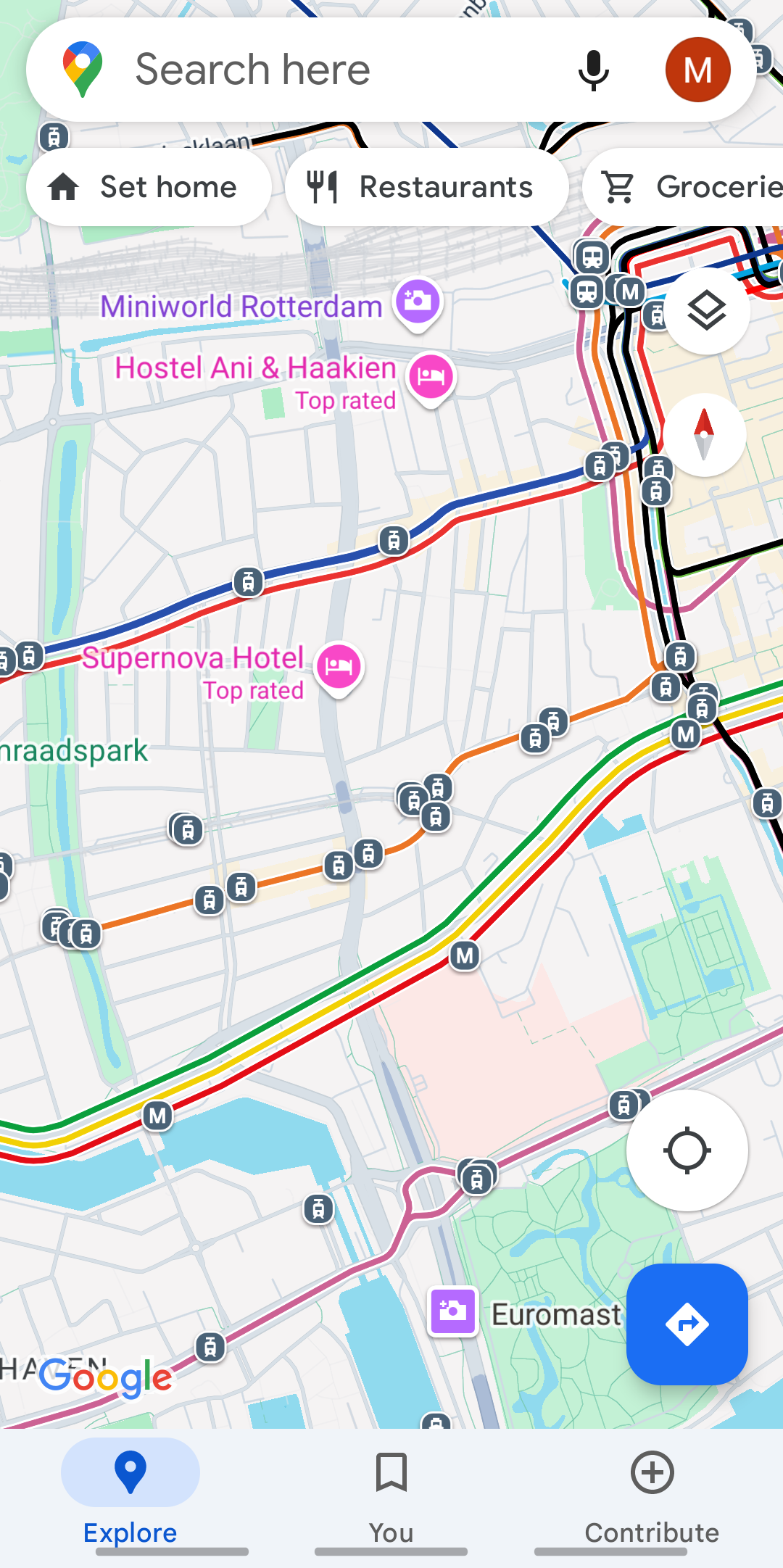Screen dimensions: 783x1568
Task: Open the account profile avatar
Action: 697,70
